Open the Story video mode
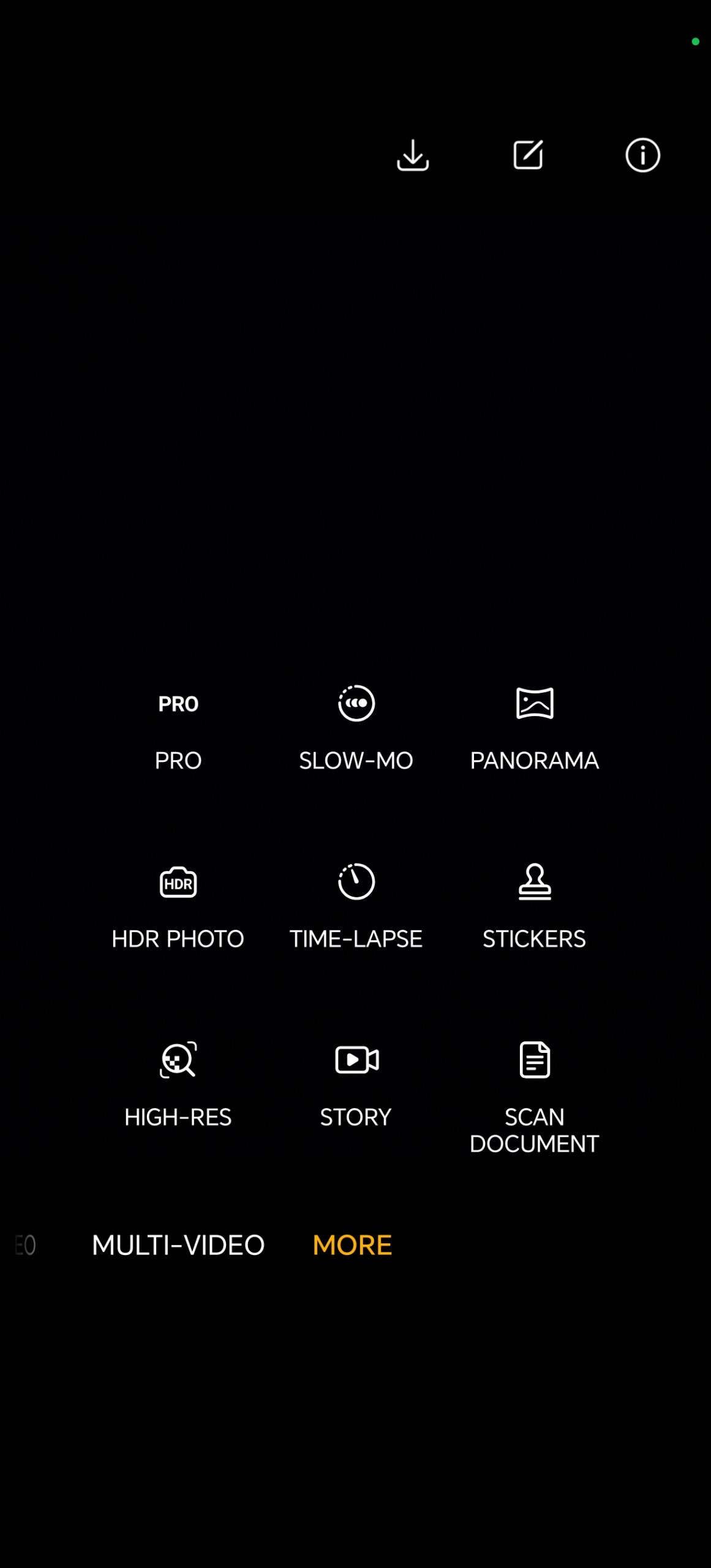The width and height of the screenshot is (711, 1568). coord(356,1084)
